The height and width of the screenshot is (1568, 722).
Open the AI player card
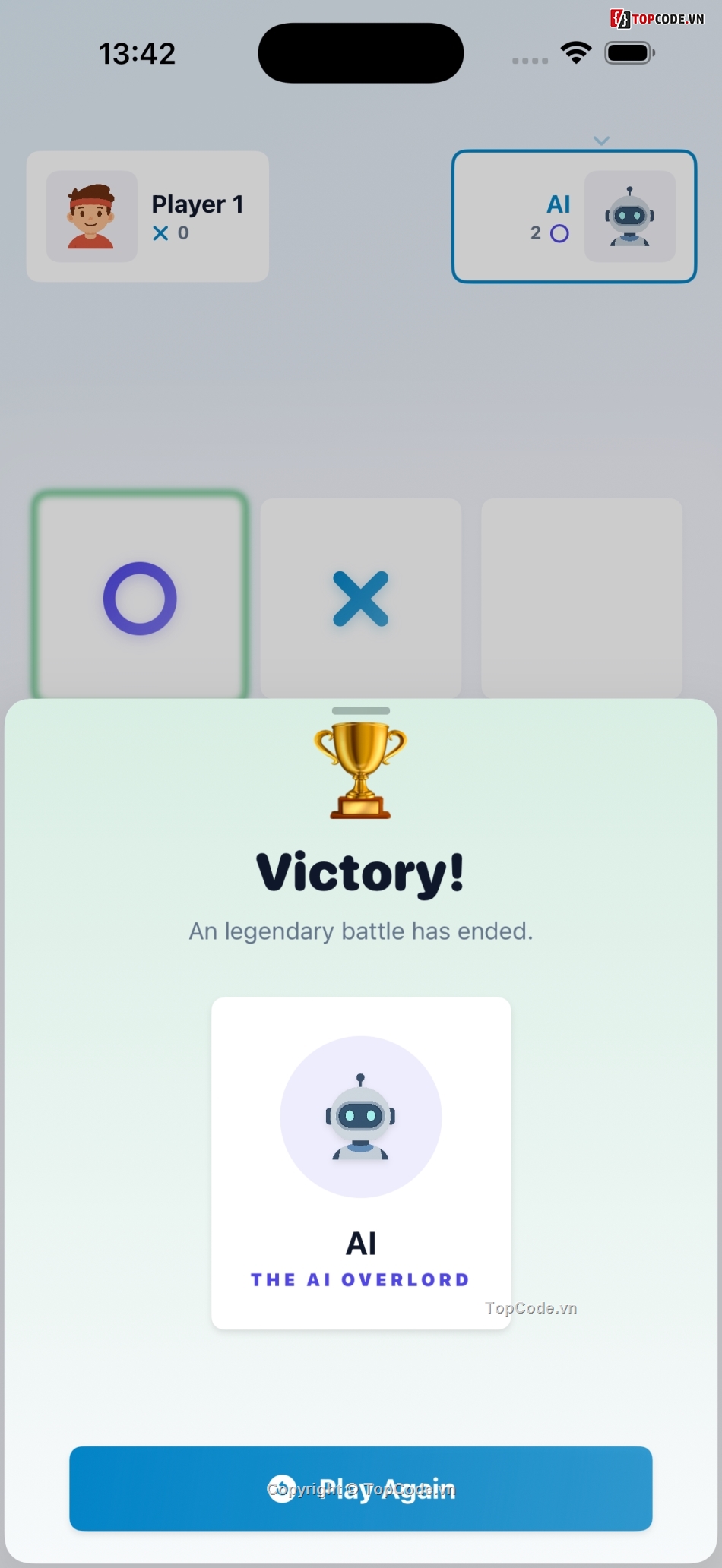[x=574, y=217]
